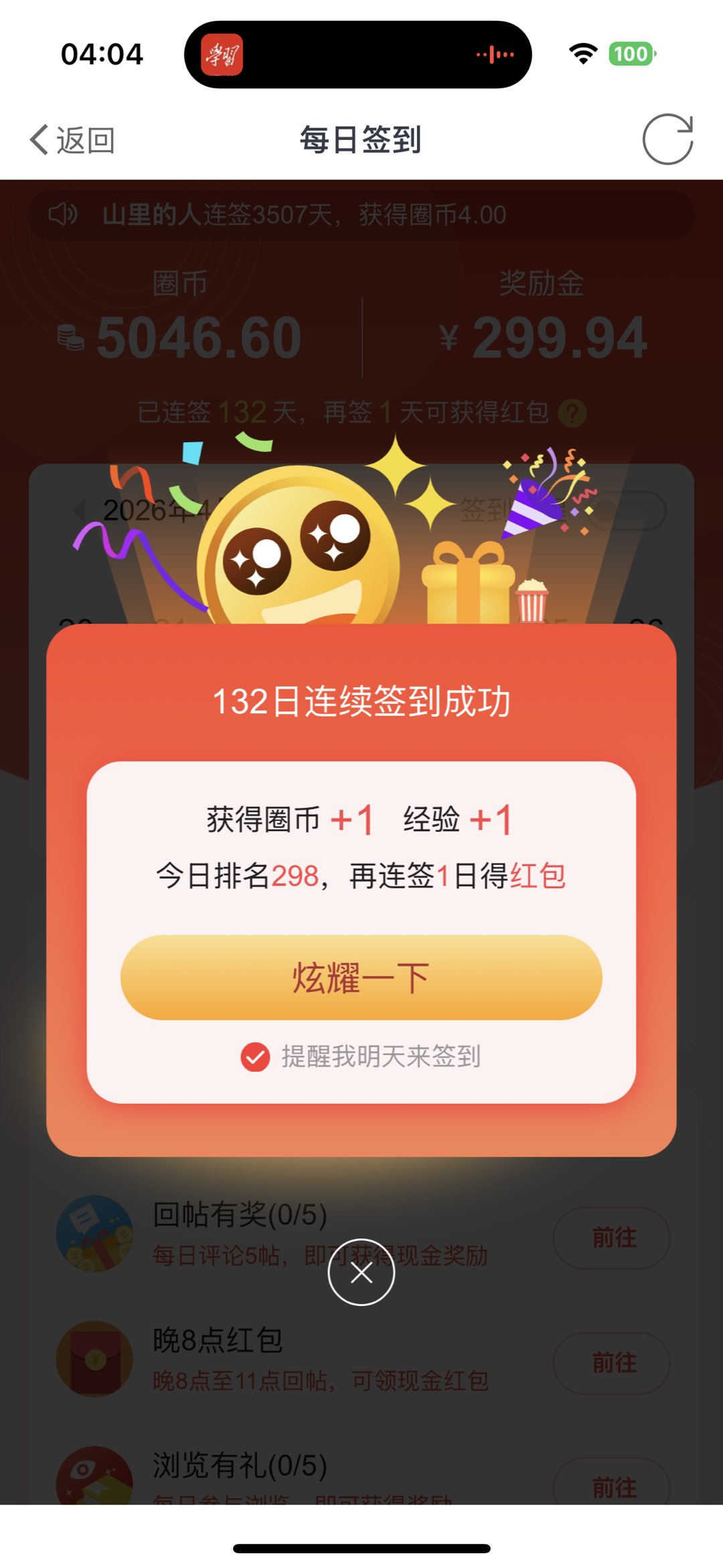Tap the 炫耀一下 share button
This screenshot has height=1568, width=723.
click(361, 978)
